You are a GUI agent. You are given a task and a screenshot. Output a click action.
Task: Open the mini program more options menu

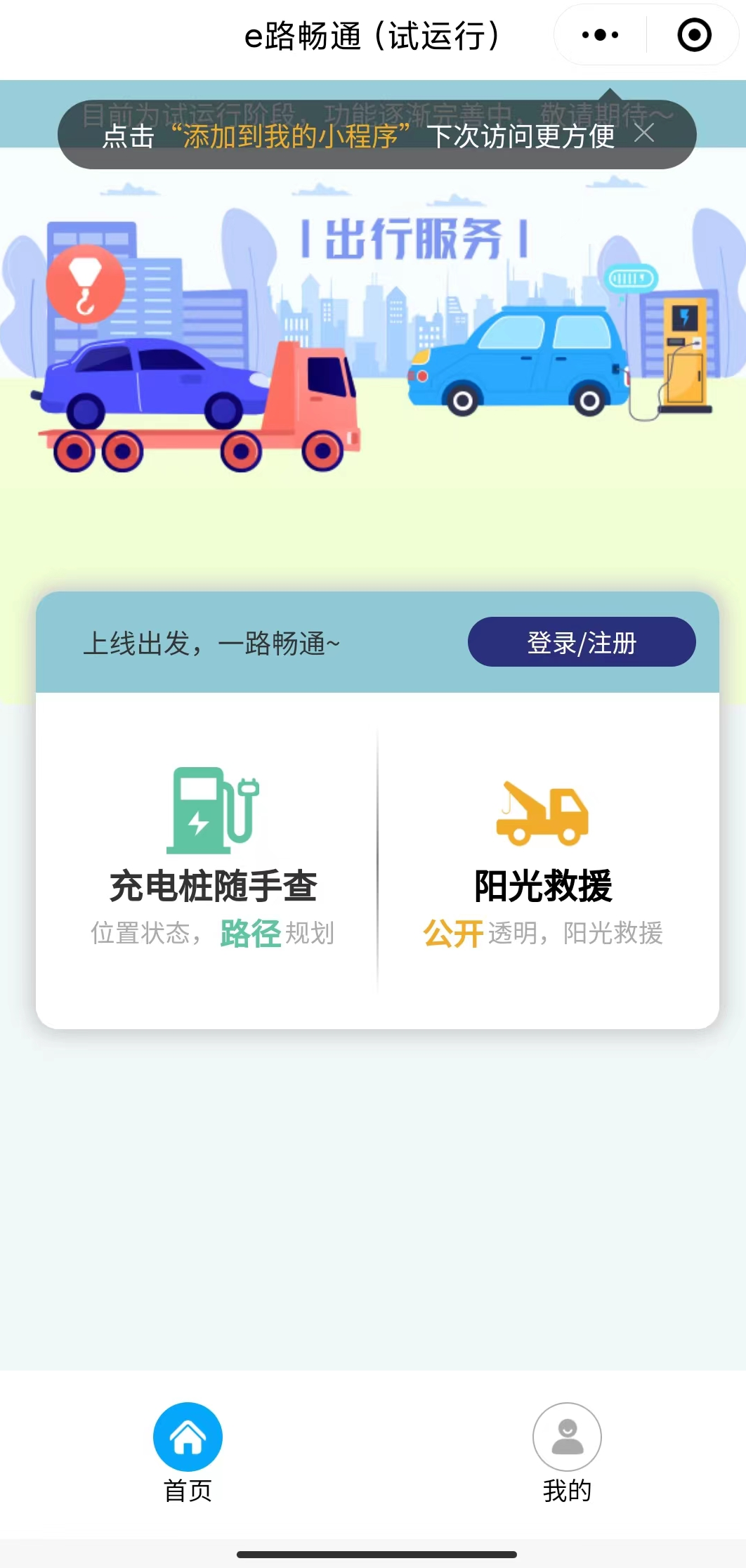point(601,35)
